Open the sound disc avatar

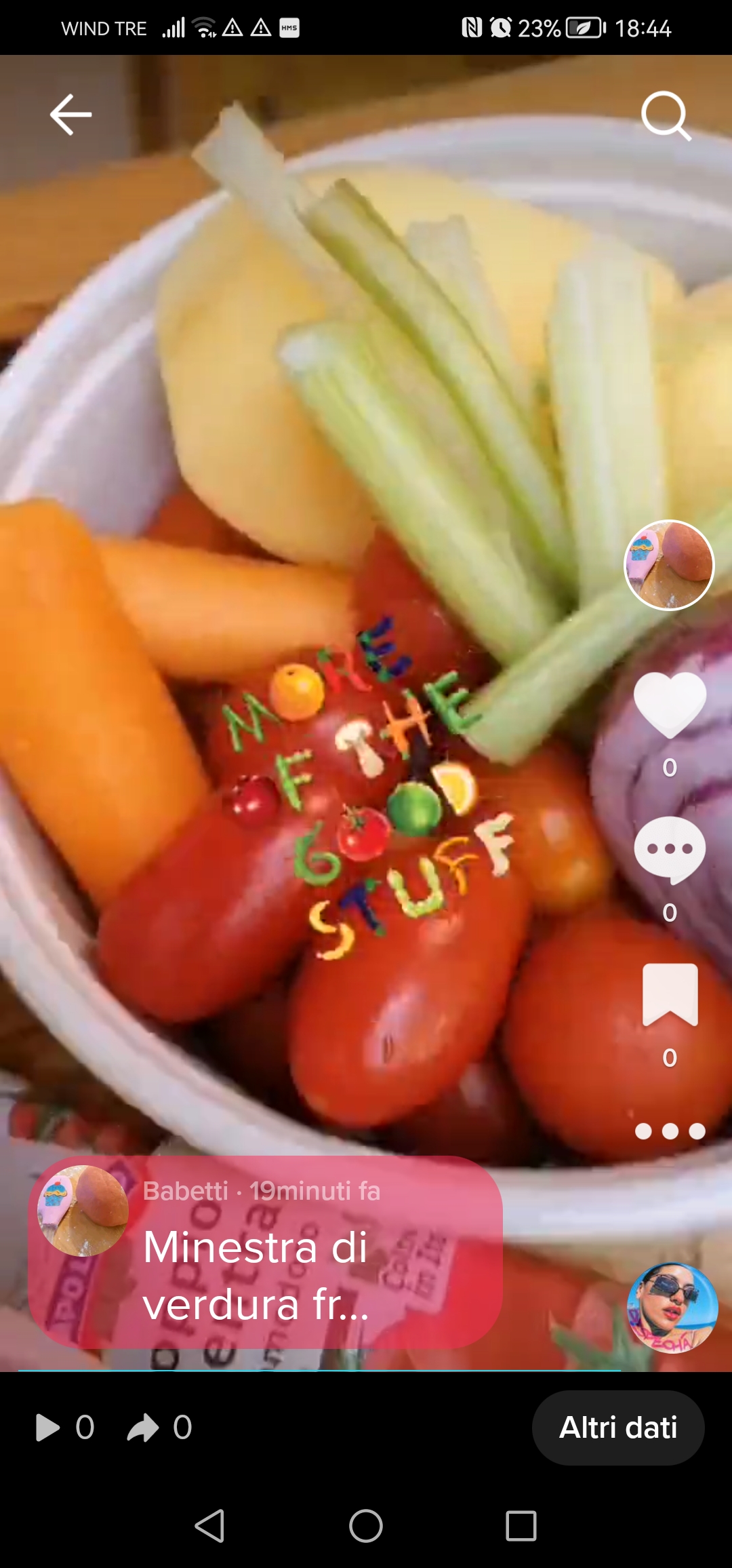point(672,1308)
